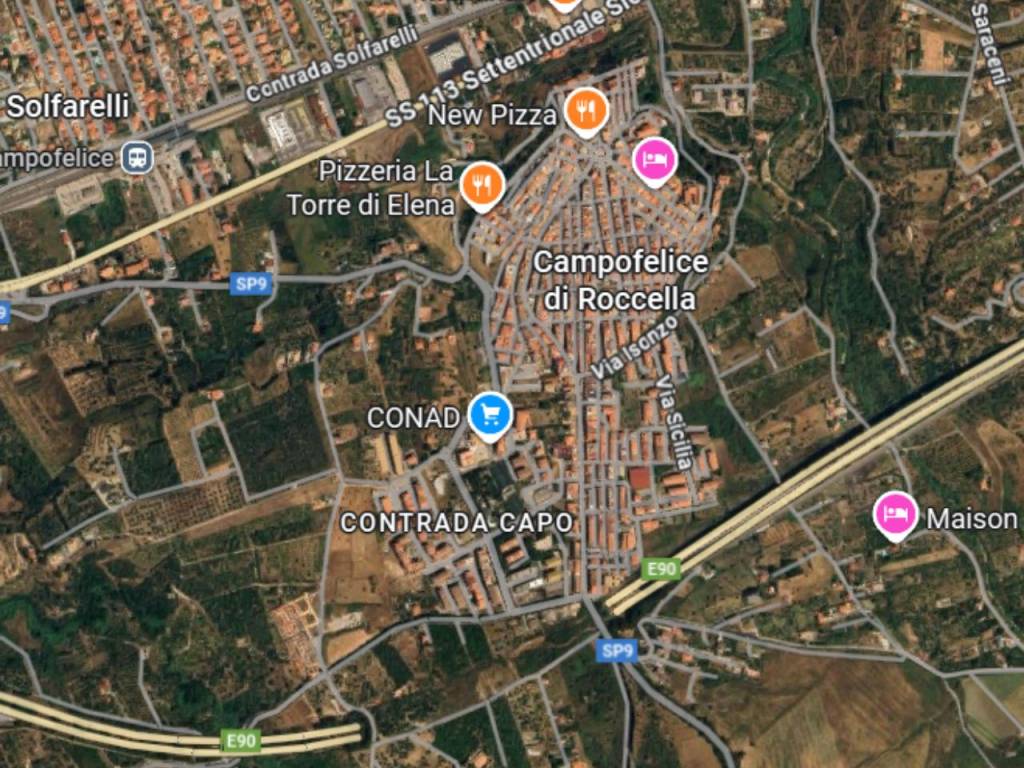Image resolution: width=1024 pixels, height=768 pixels.
Task: Open the New Pizza restaurant marker
Action: pos(586,110)
